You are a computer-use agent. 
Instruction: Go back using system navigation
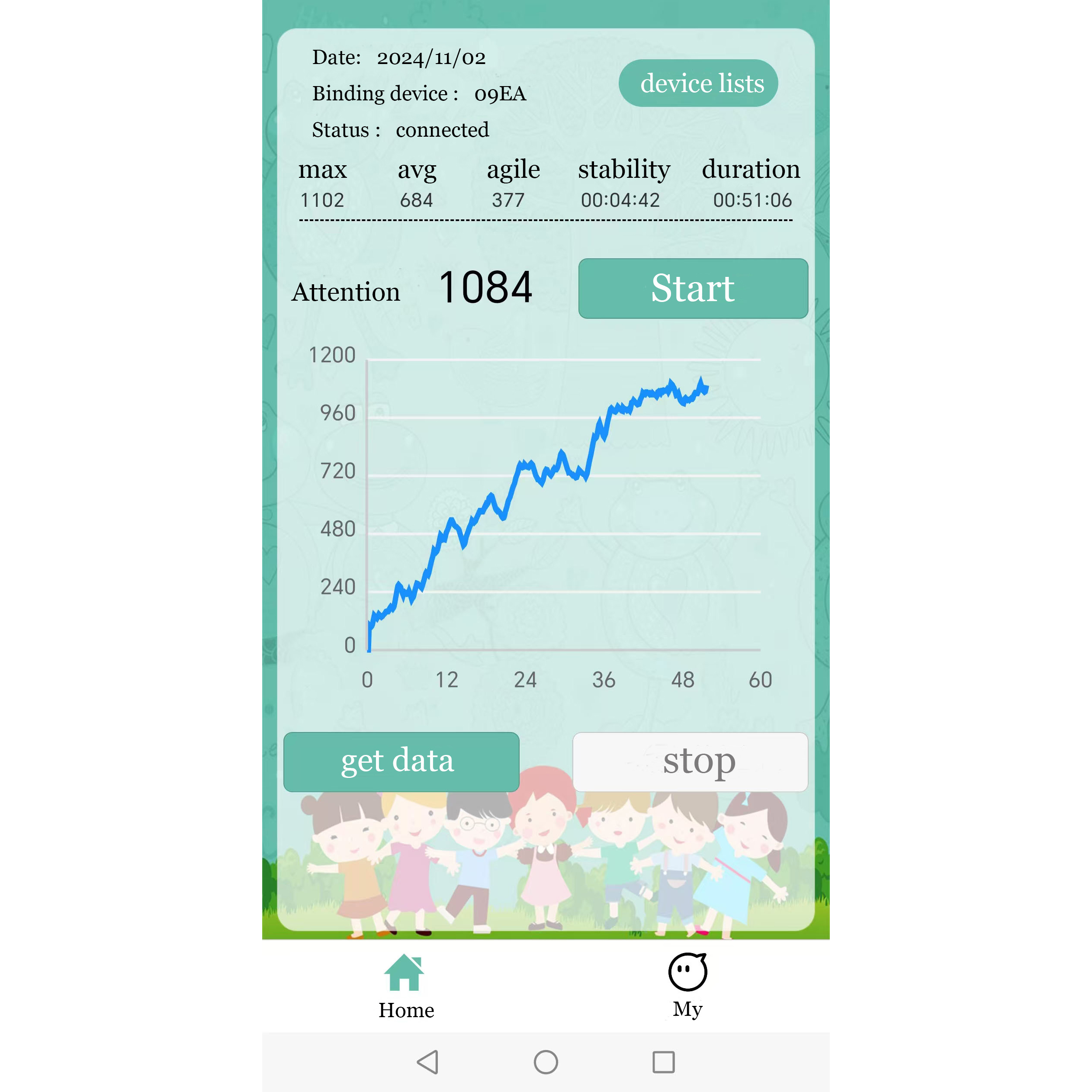coord(428,1062)
